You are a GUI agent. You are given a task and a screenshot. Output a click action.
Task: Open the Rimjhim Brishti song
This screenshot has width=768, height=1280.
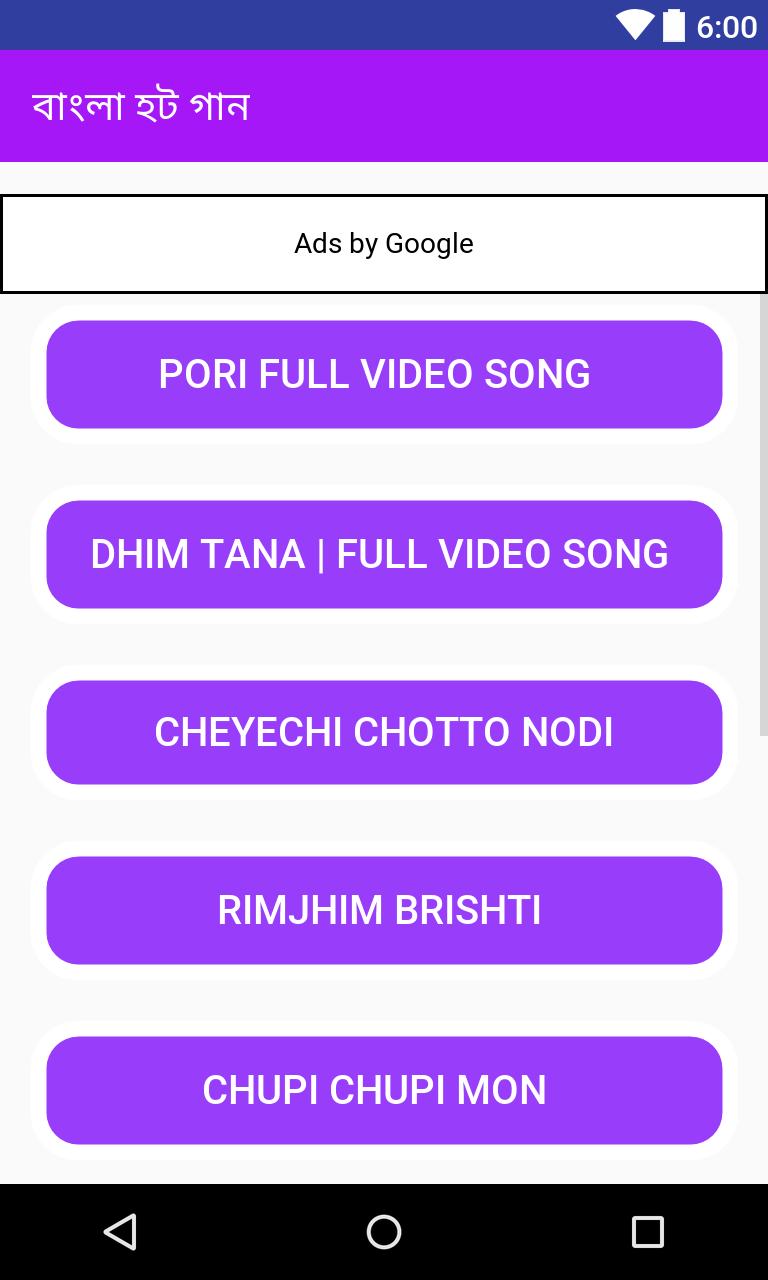click(384, 910)
